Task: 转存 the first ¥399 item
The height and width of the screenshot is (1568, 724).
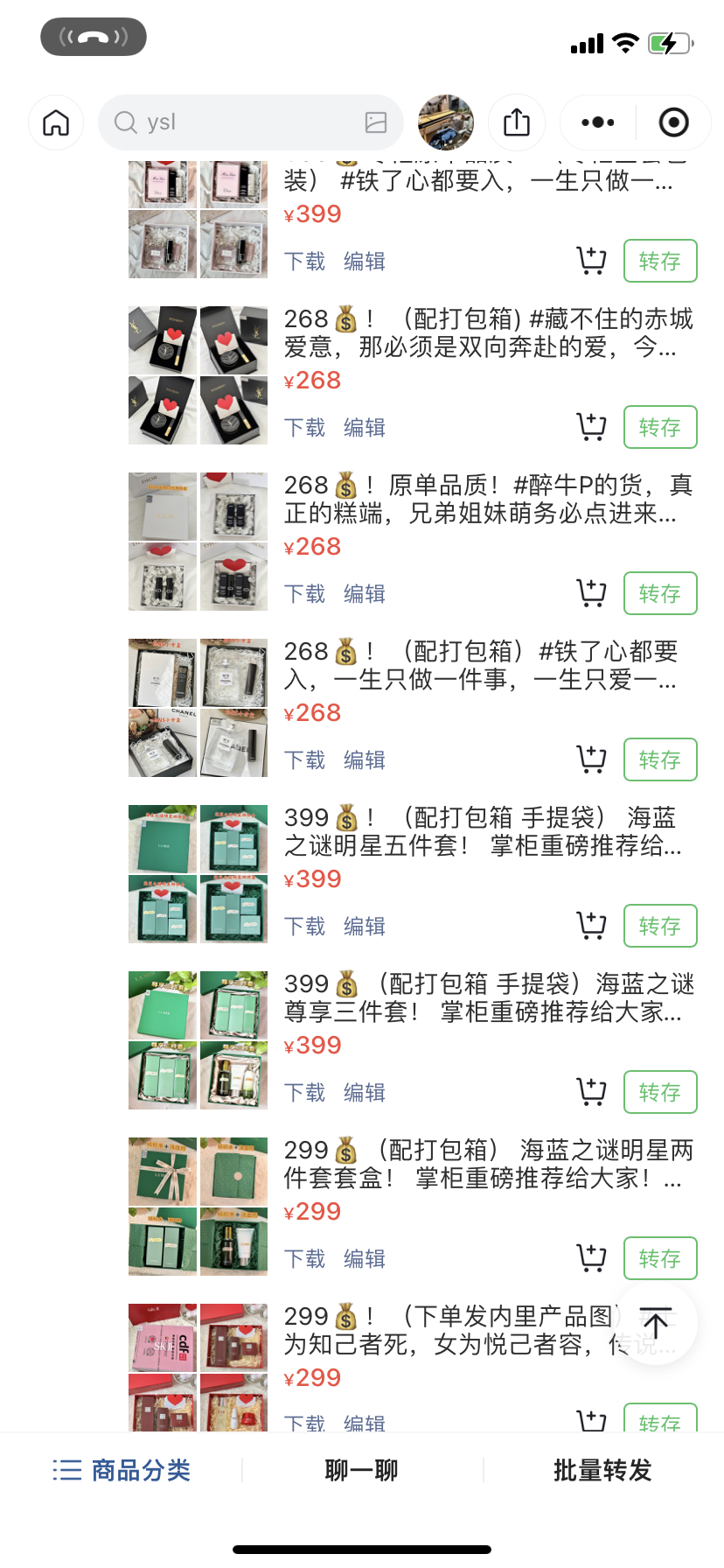Action: pyautogui.click(x=660, y=261)
